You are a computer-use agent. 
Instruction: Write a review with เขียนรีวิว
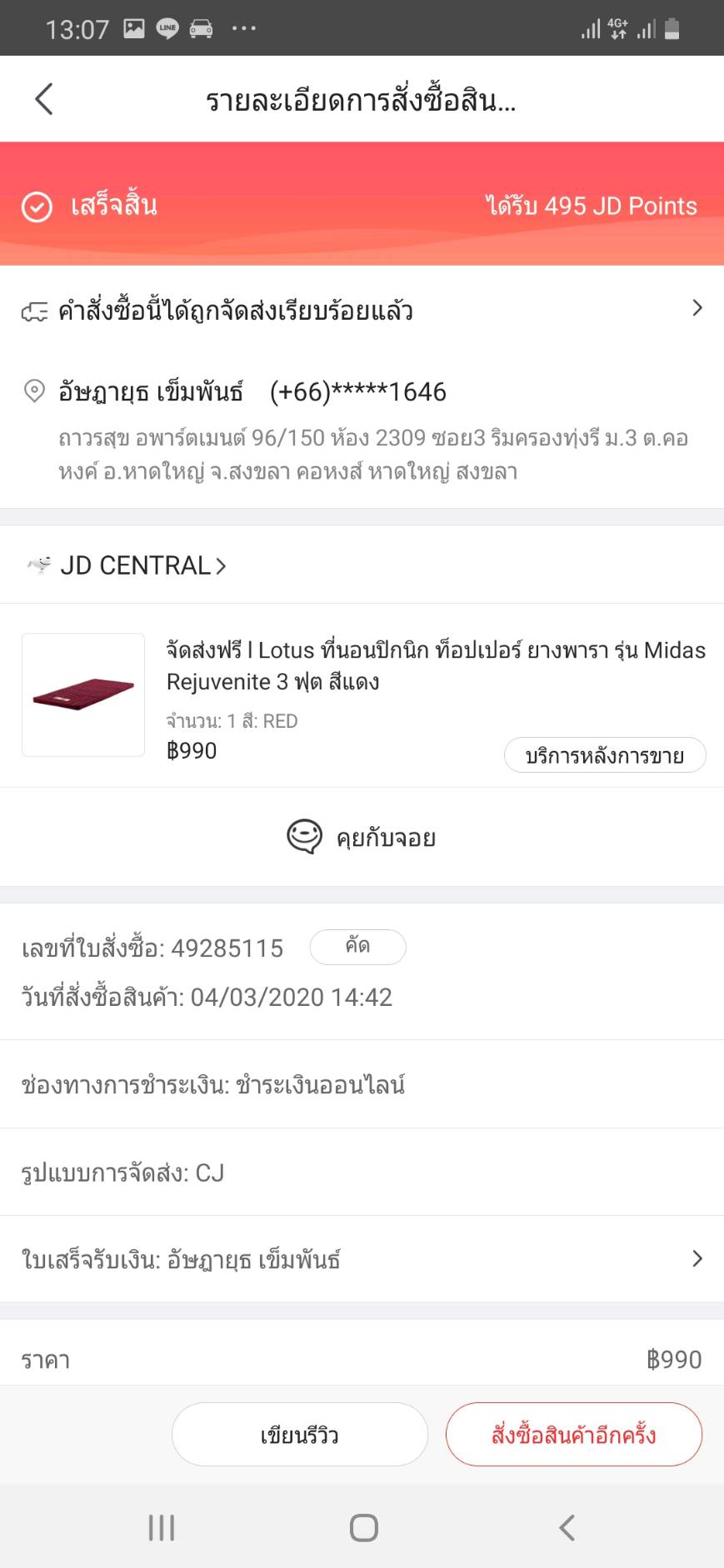coord(299,1434)
